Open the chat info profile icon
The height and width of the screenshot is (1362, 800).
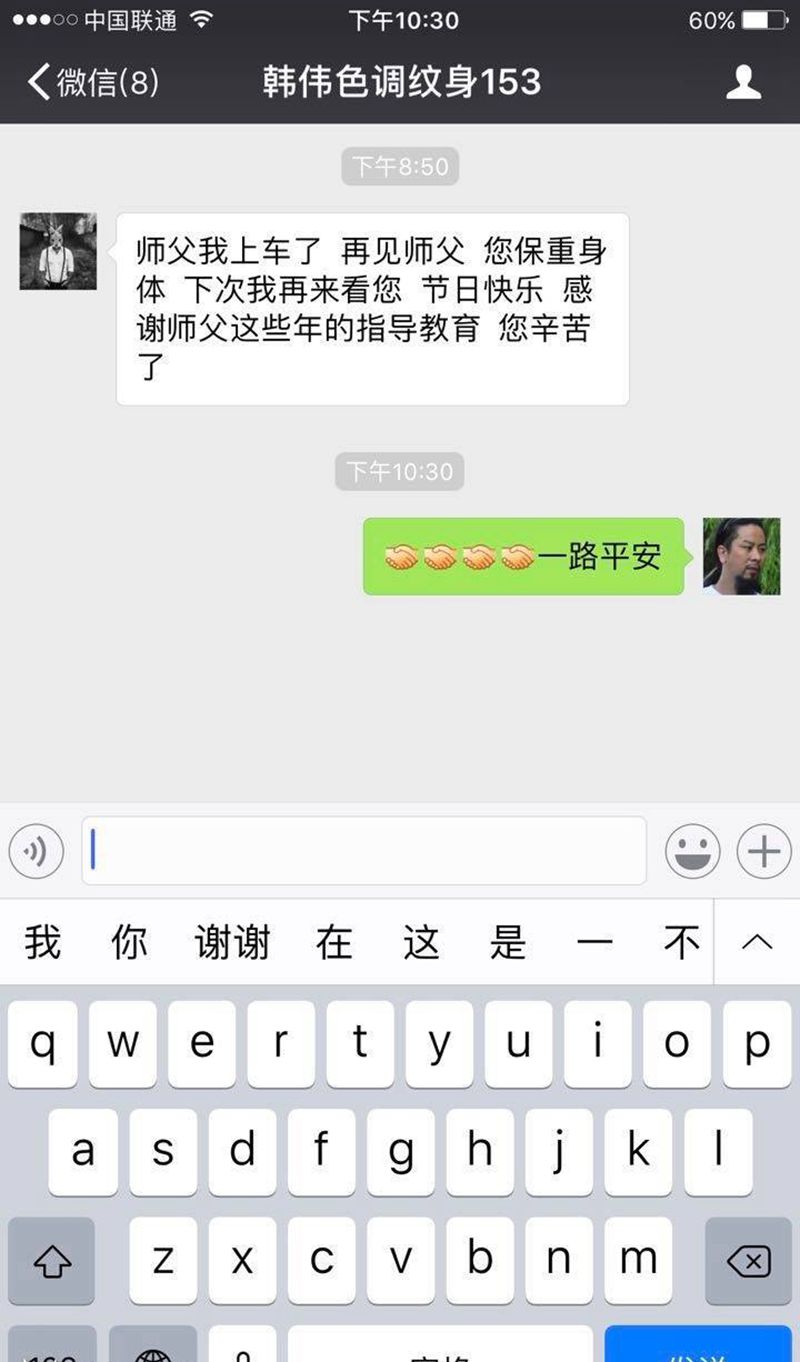pyautogui.click(x=743, y=82)
